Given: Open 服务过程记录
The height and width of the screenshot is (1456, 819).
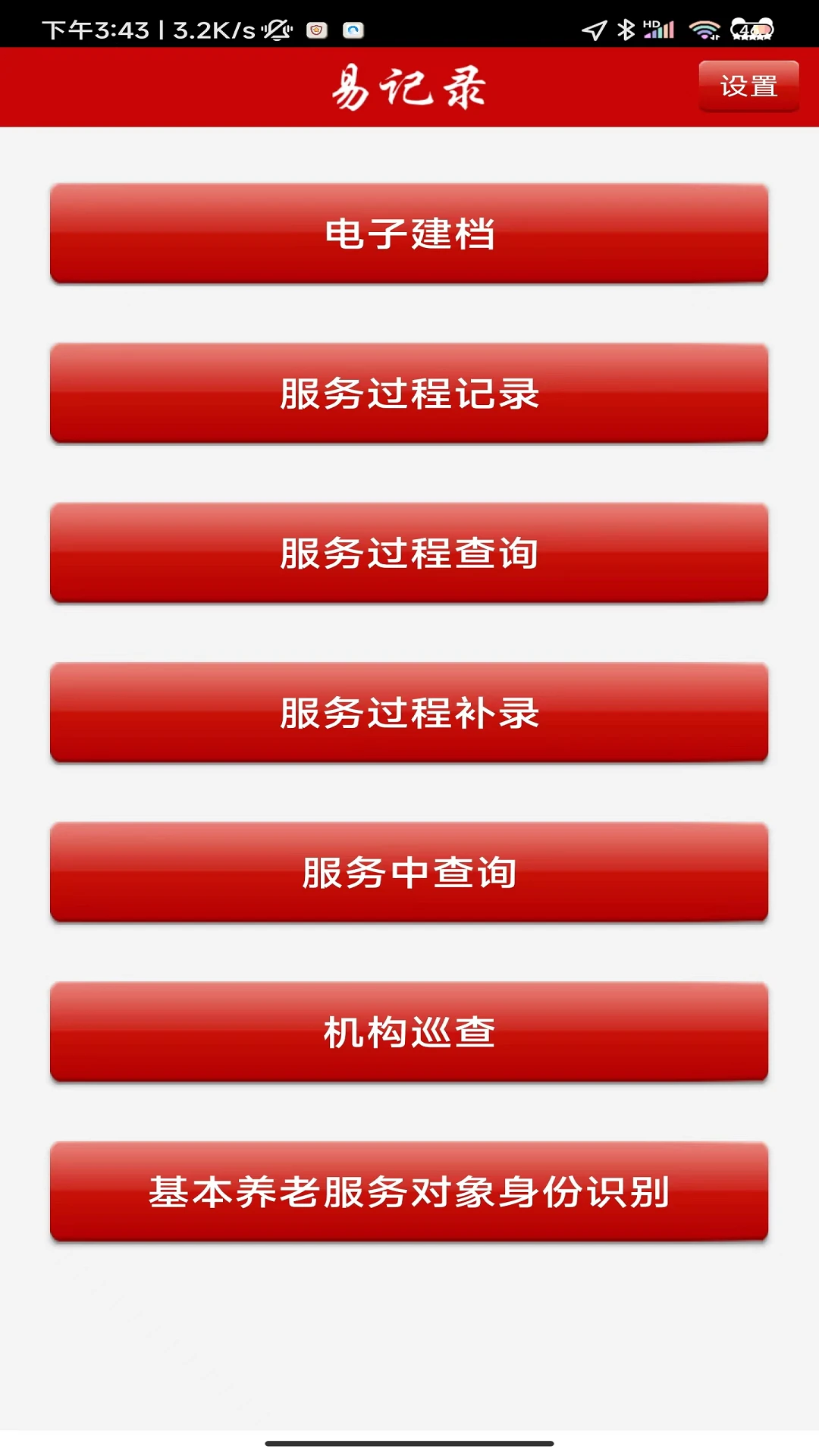Looking at the screenshot, I should 409,393.
